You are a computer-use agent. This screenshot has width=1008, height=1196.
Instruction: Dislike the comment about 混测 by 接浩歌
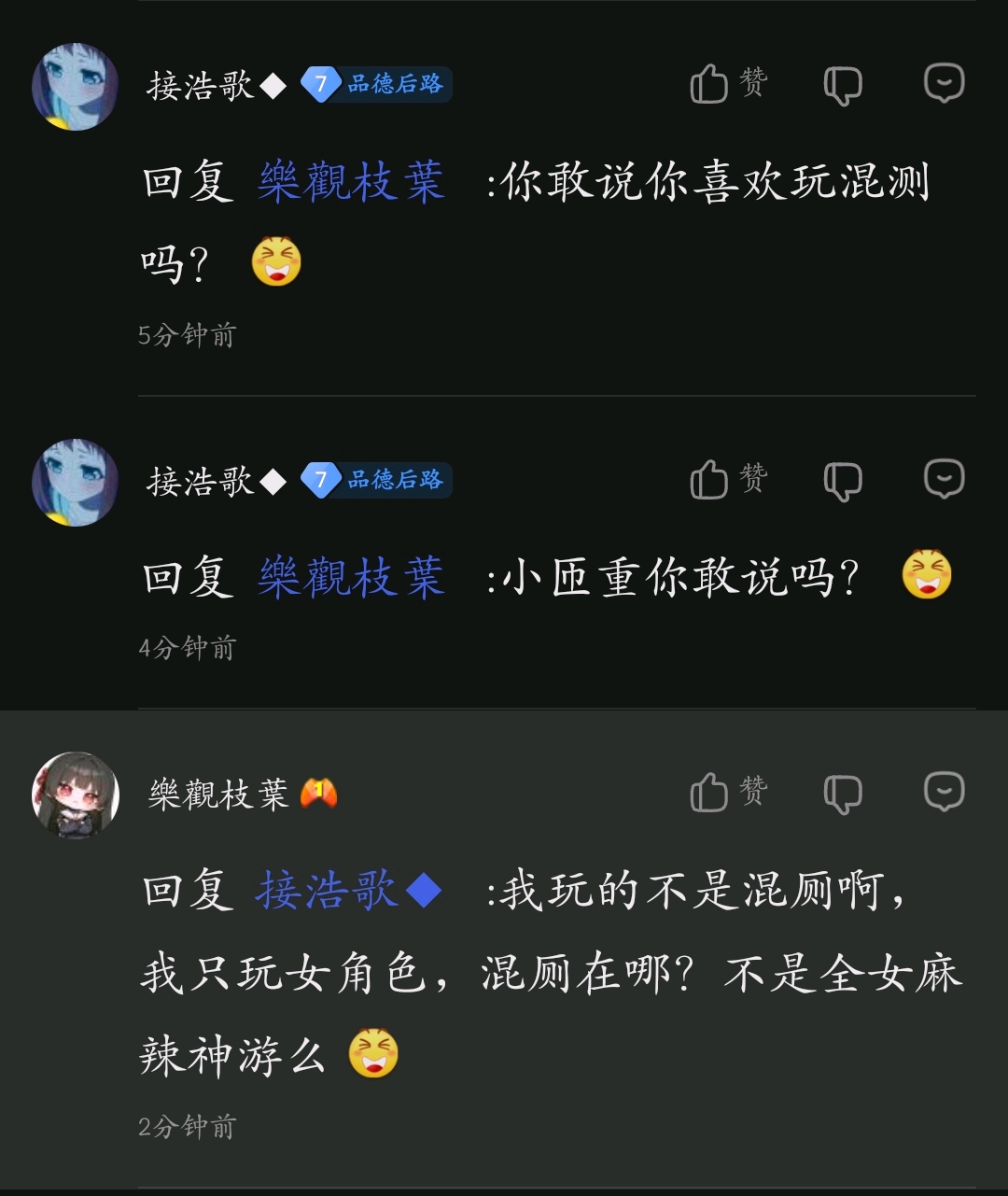[x=842, y=86]
